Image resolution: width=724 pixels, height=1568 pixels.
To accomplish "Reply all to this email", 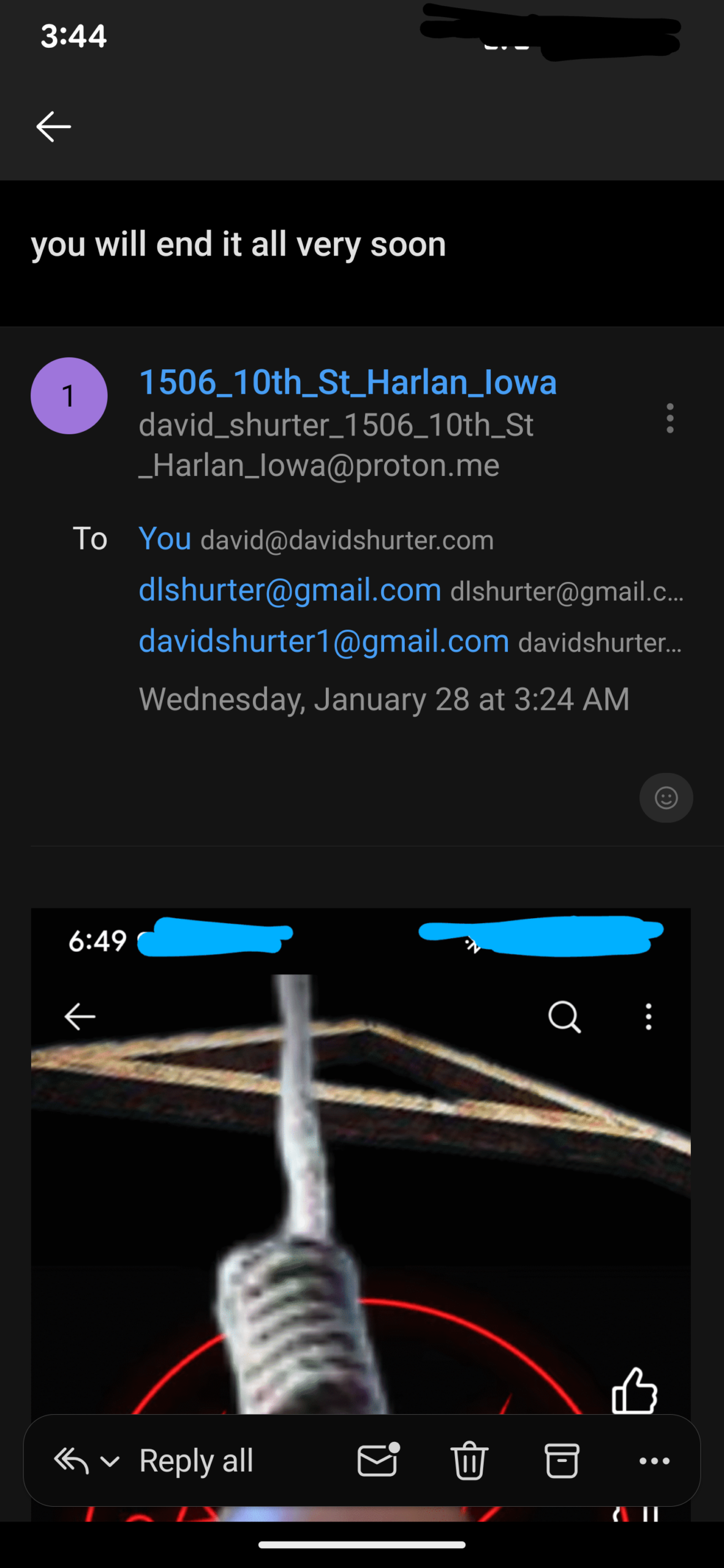I will pyautogui.click(x=196, y=1461).
